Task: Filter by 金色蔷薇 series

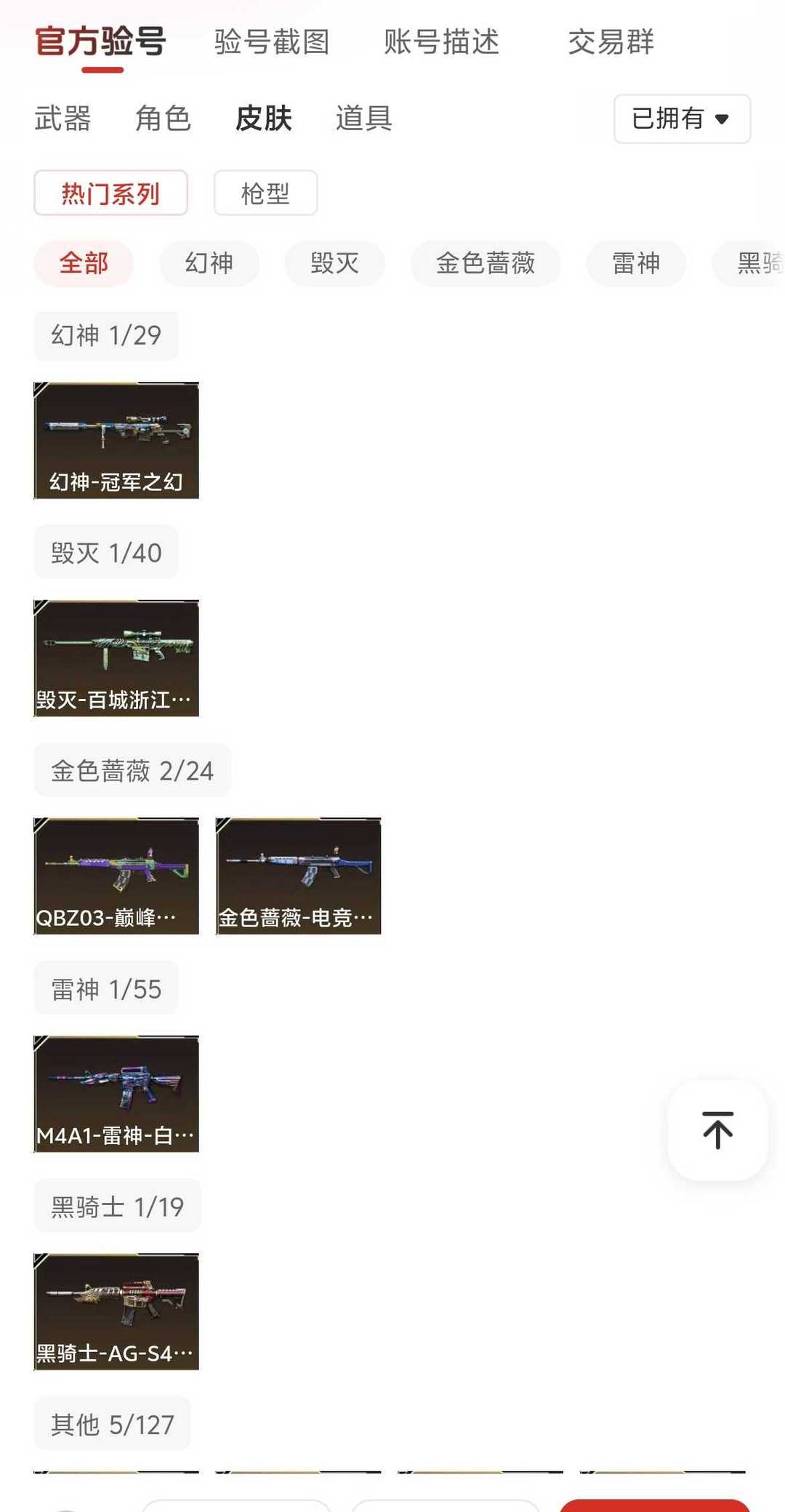Action: 486,263
